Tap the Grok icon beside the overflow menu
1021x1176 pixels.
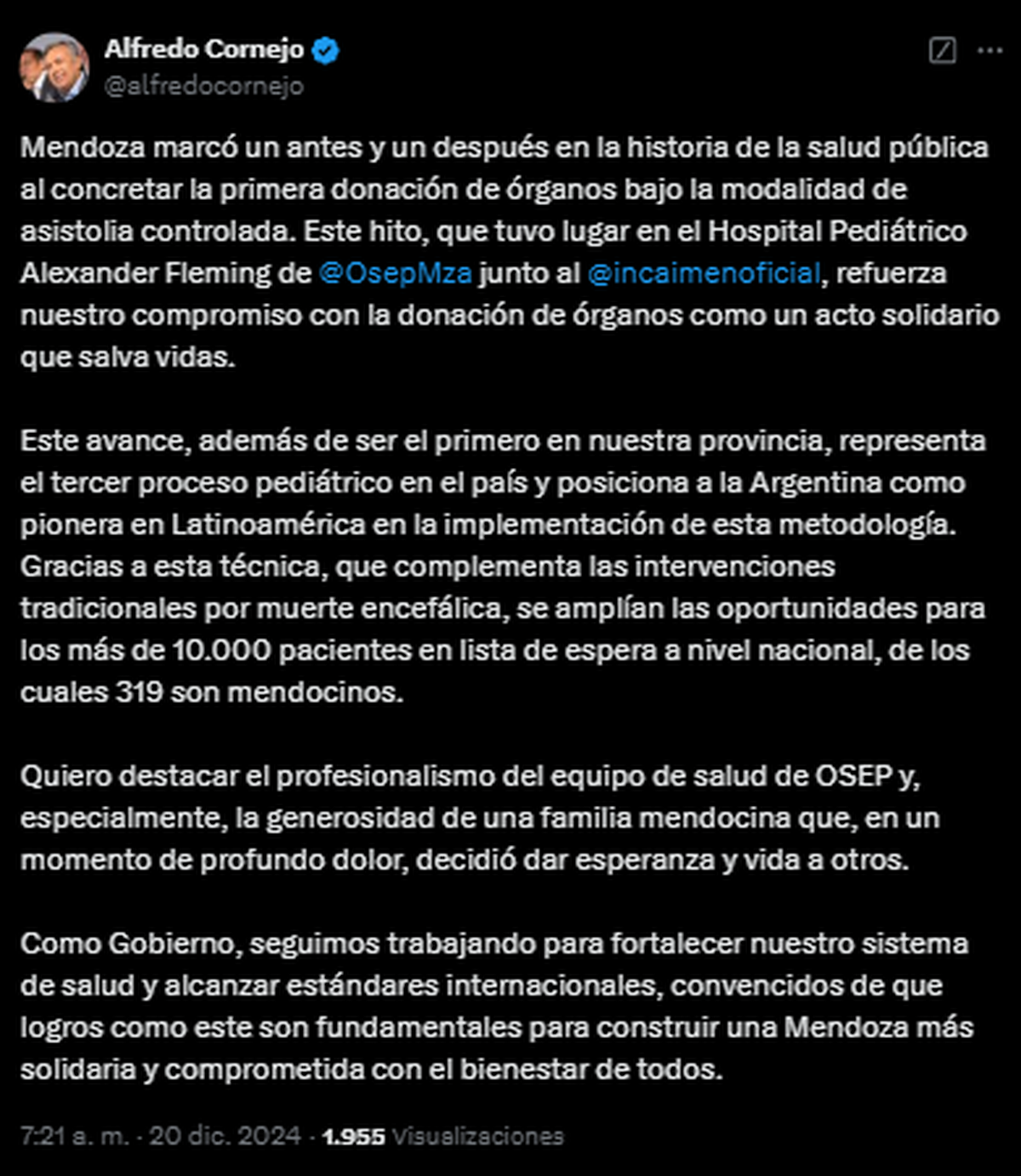pyautogui.click(x=942, y=51)
